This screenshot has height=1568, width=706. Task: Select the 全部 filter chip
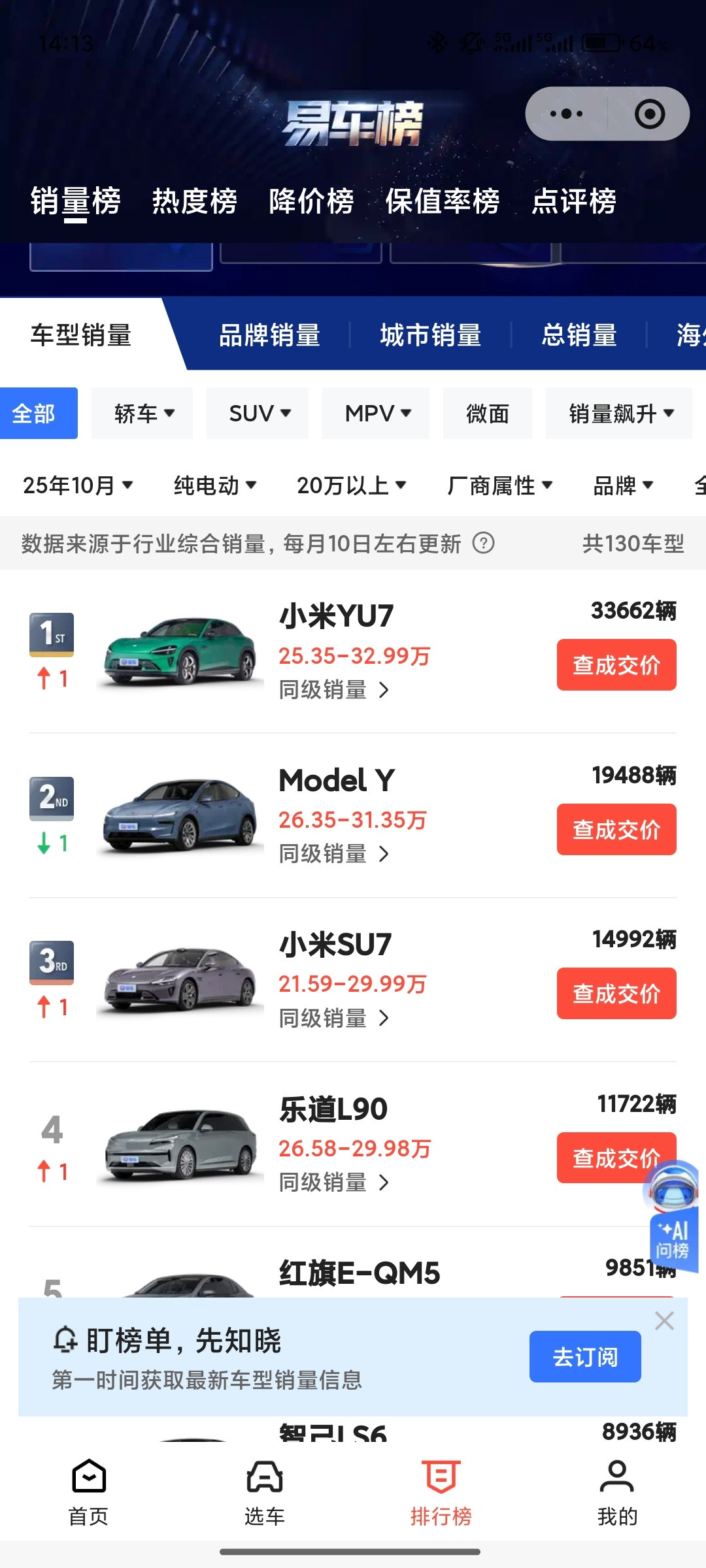[39, 413]
